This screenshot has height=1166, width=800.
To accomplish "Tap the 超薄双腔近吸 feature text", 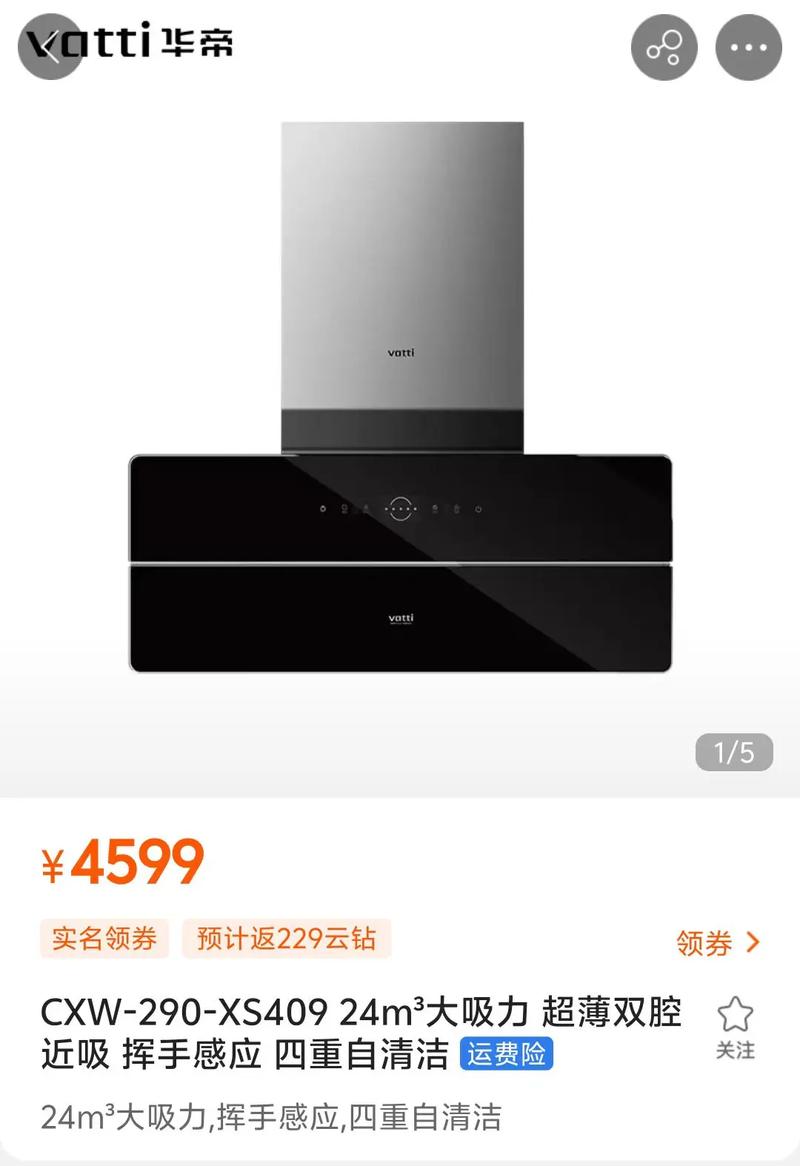I will 617,1012.
